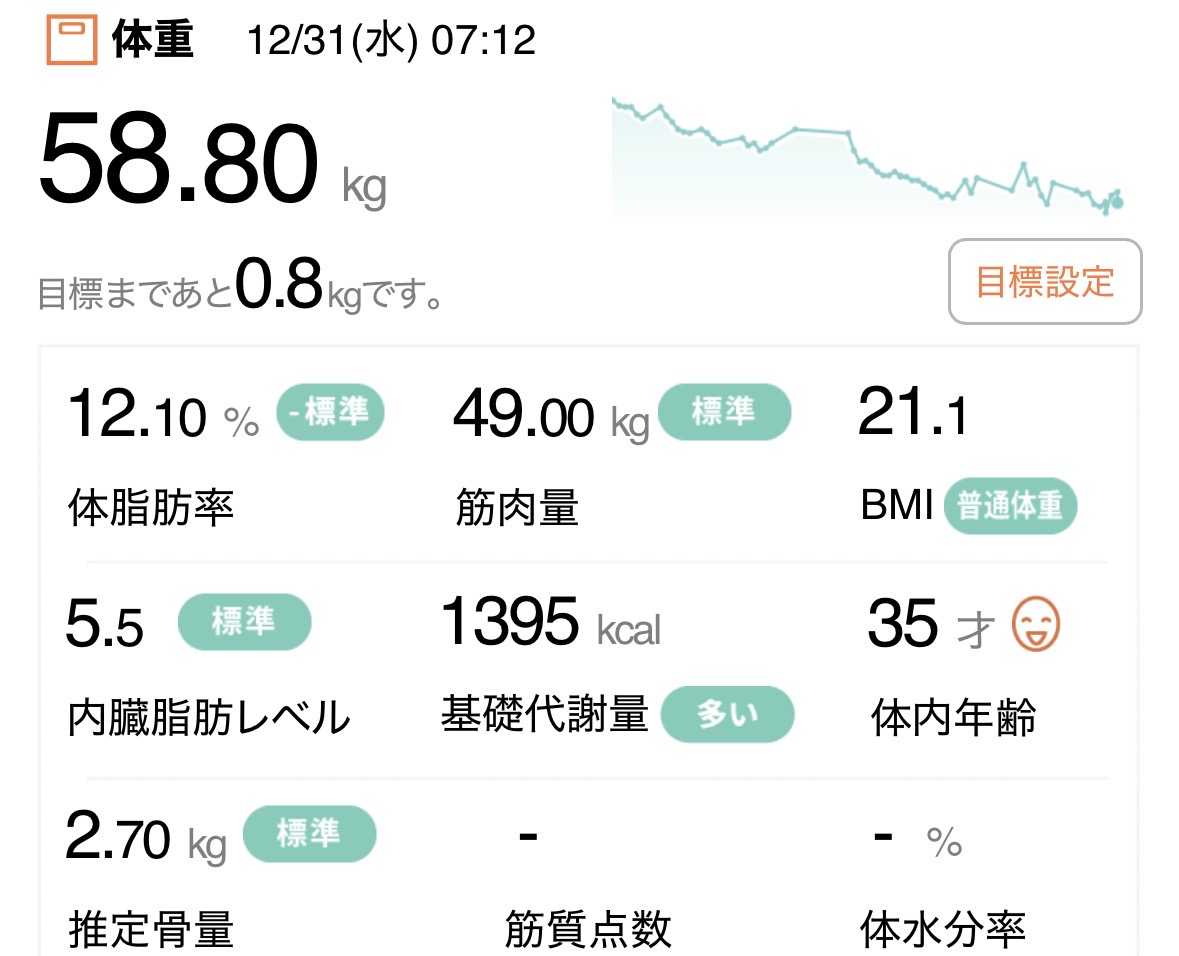Open the weight trend graph
Image resolution: width=1179 pixels, height=956 pixels.
868,155
